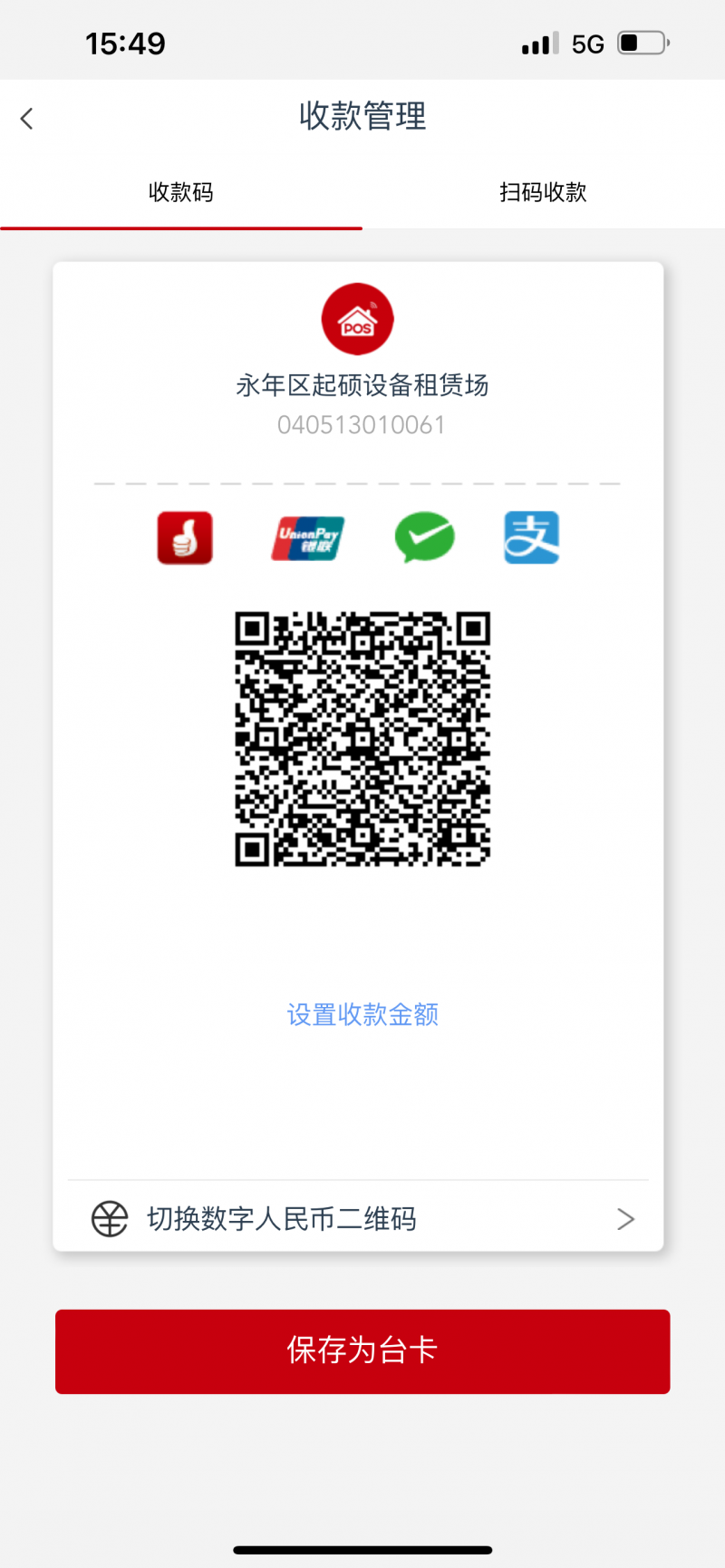The image size is (725, 1568).
Task: Select the 收款码 tab
Action: [181, 192]
